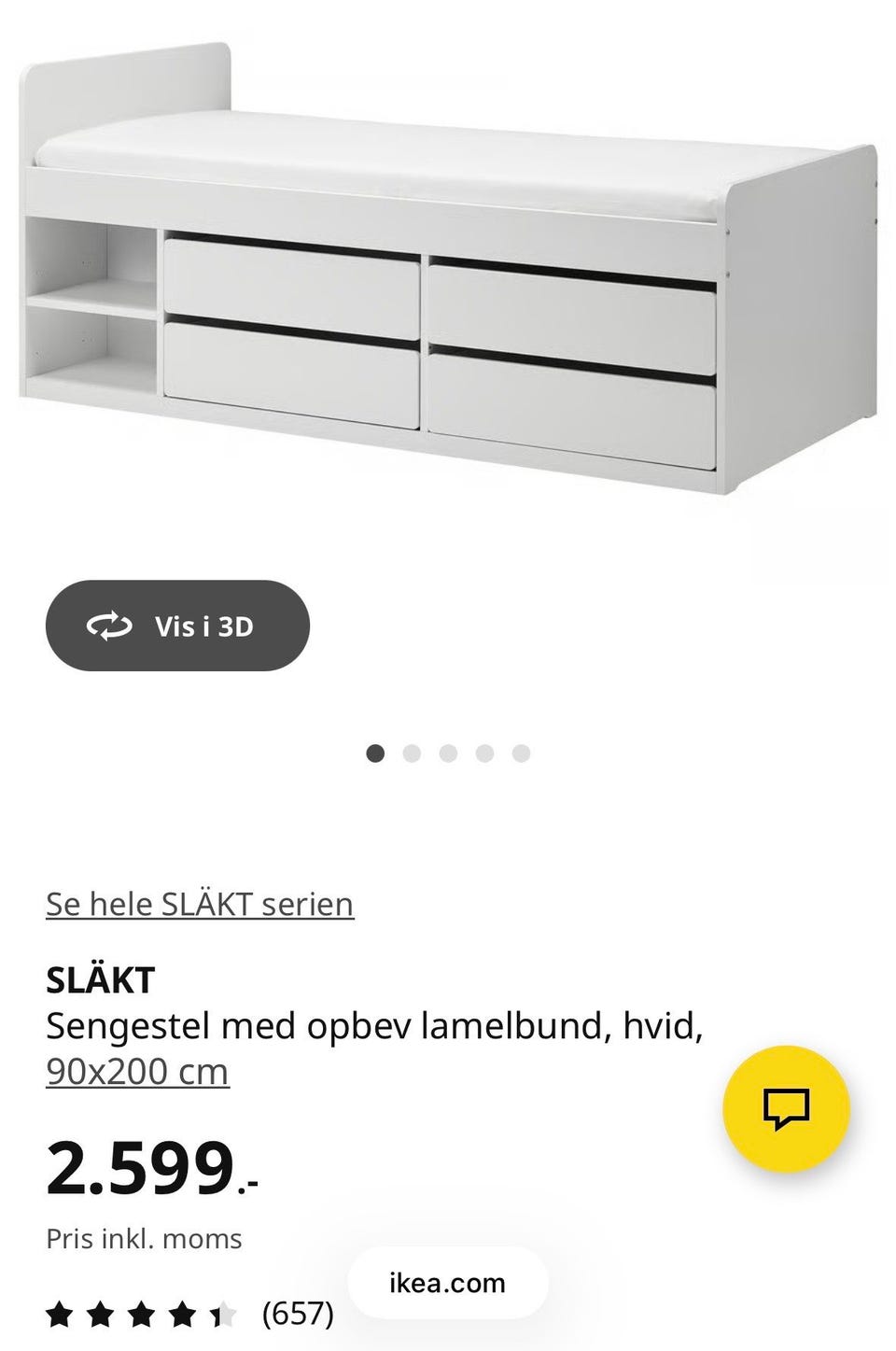The width and height of the screenshot is (896, 1351).
Task: Click the 3D rotation arrows icon
Action: (x=111, y=626)
